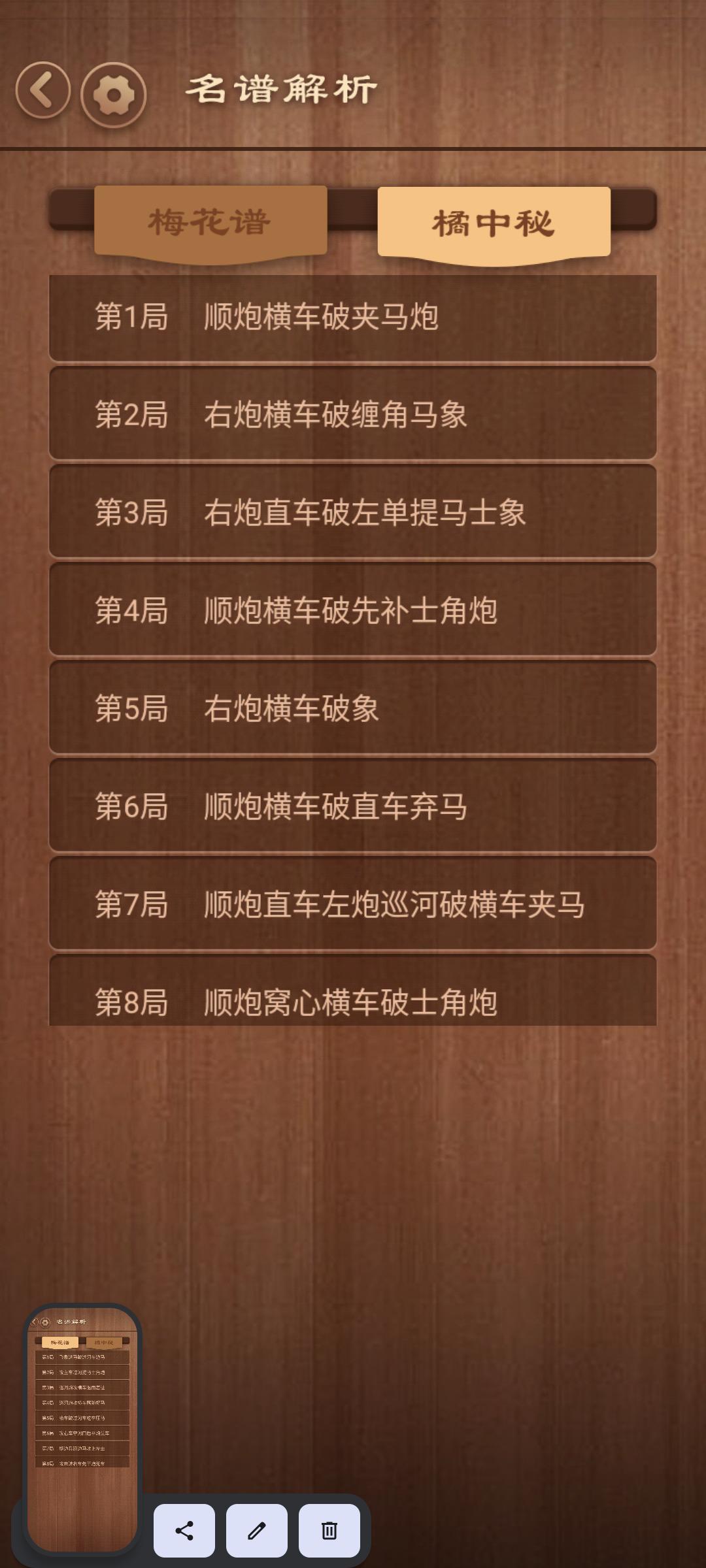Go back using the arrow icon
Screen dimensions: 706x1568
point(43,91)
